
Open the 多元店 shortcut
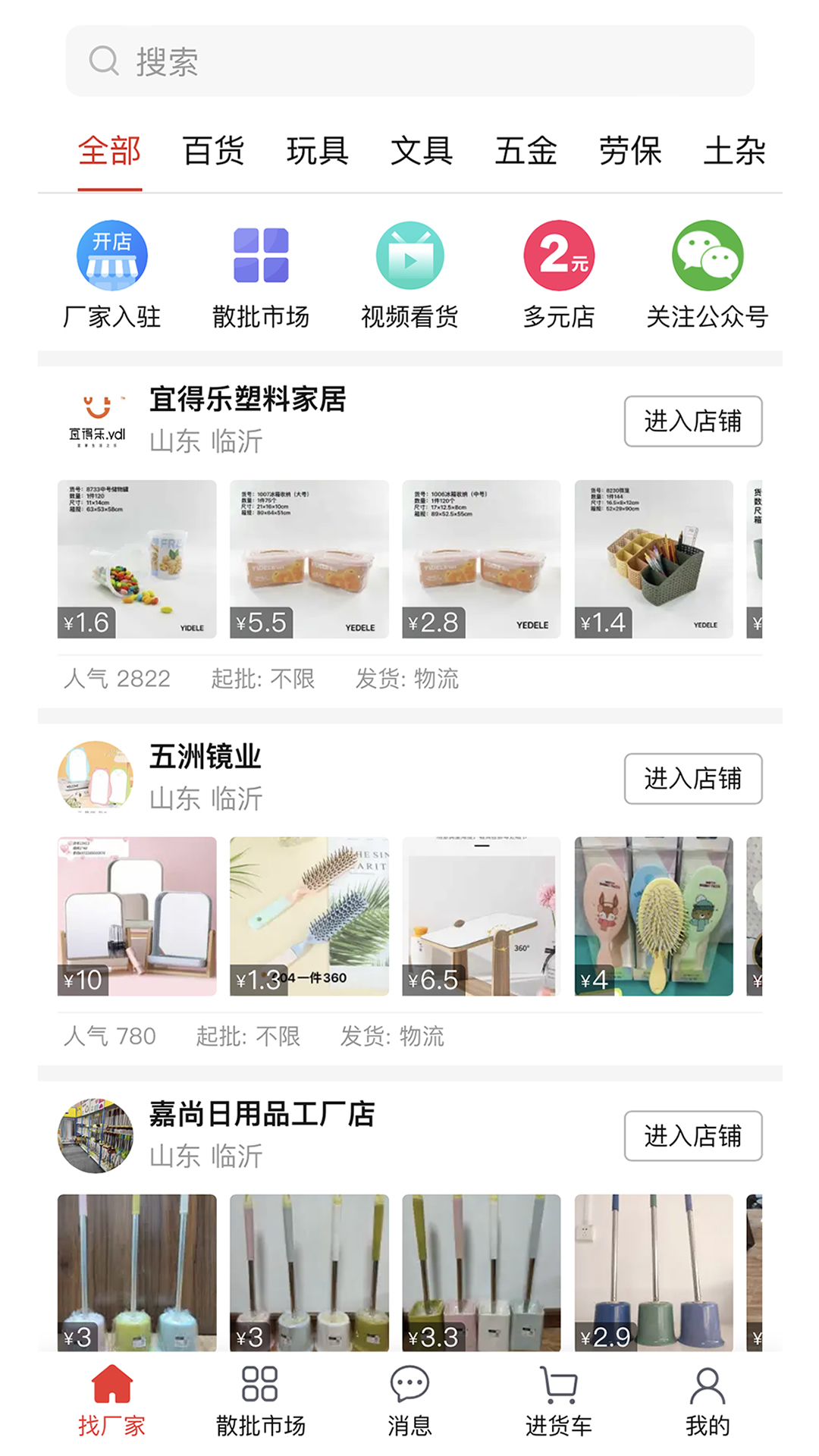click(559, 275)
